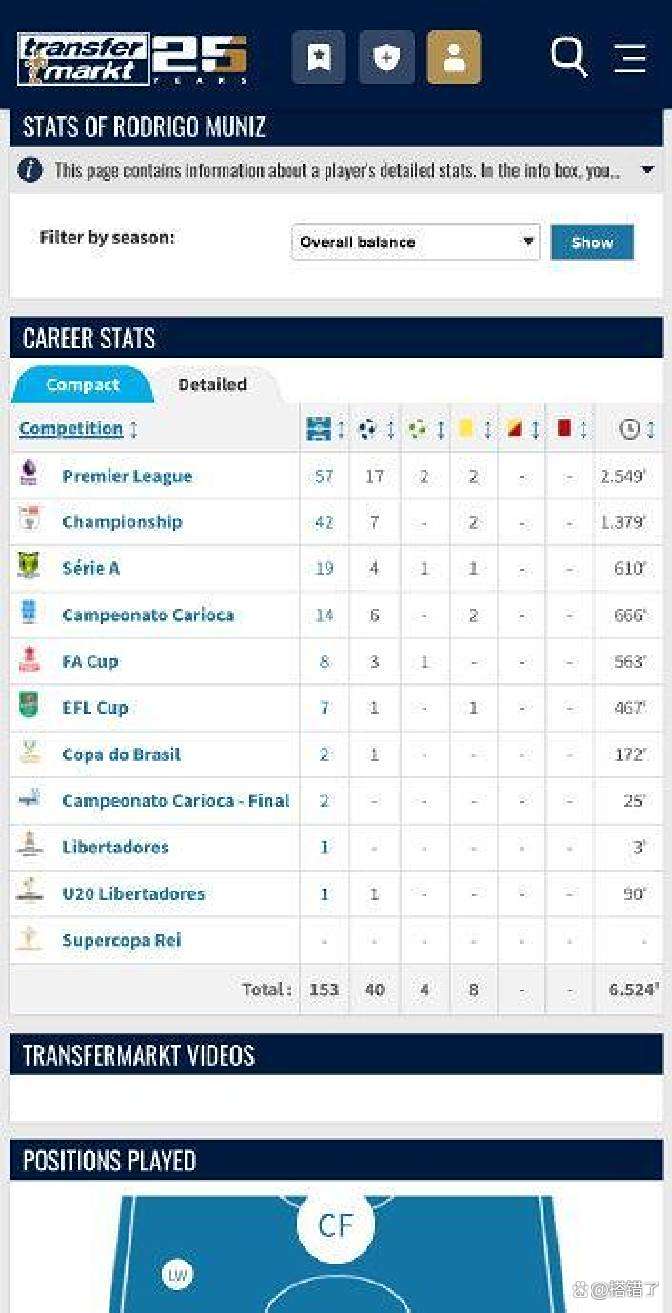Open Campeonato Carioca competition link
This screenshot has height=1313, width=672.
(148, 614)
